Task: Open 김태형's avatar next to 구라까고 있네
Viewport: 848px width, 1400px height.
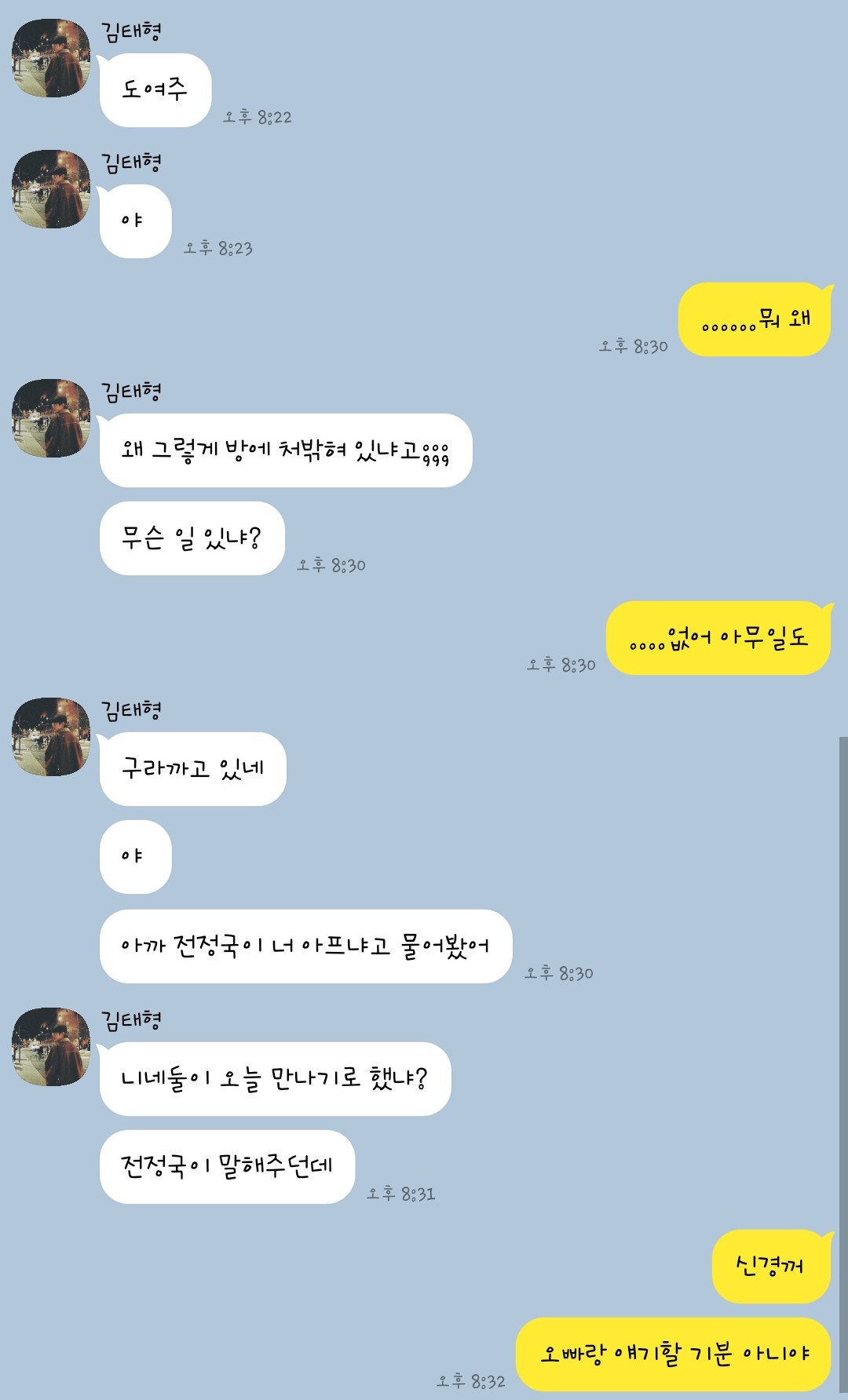Action: point(51,738)
